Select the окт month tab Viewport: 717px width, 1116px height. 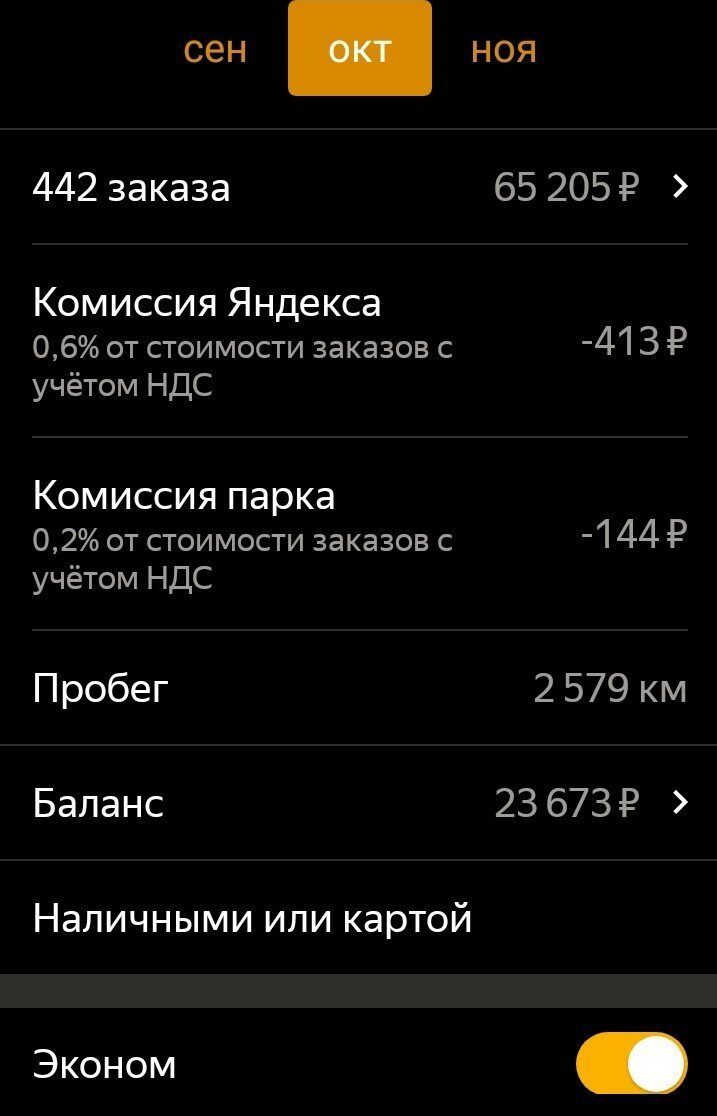360,50
